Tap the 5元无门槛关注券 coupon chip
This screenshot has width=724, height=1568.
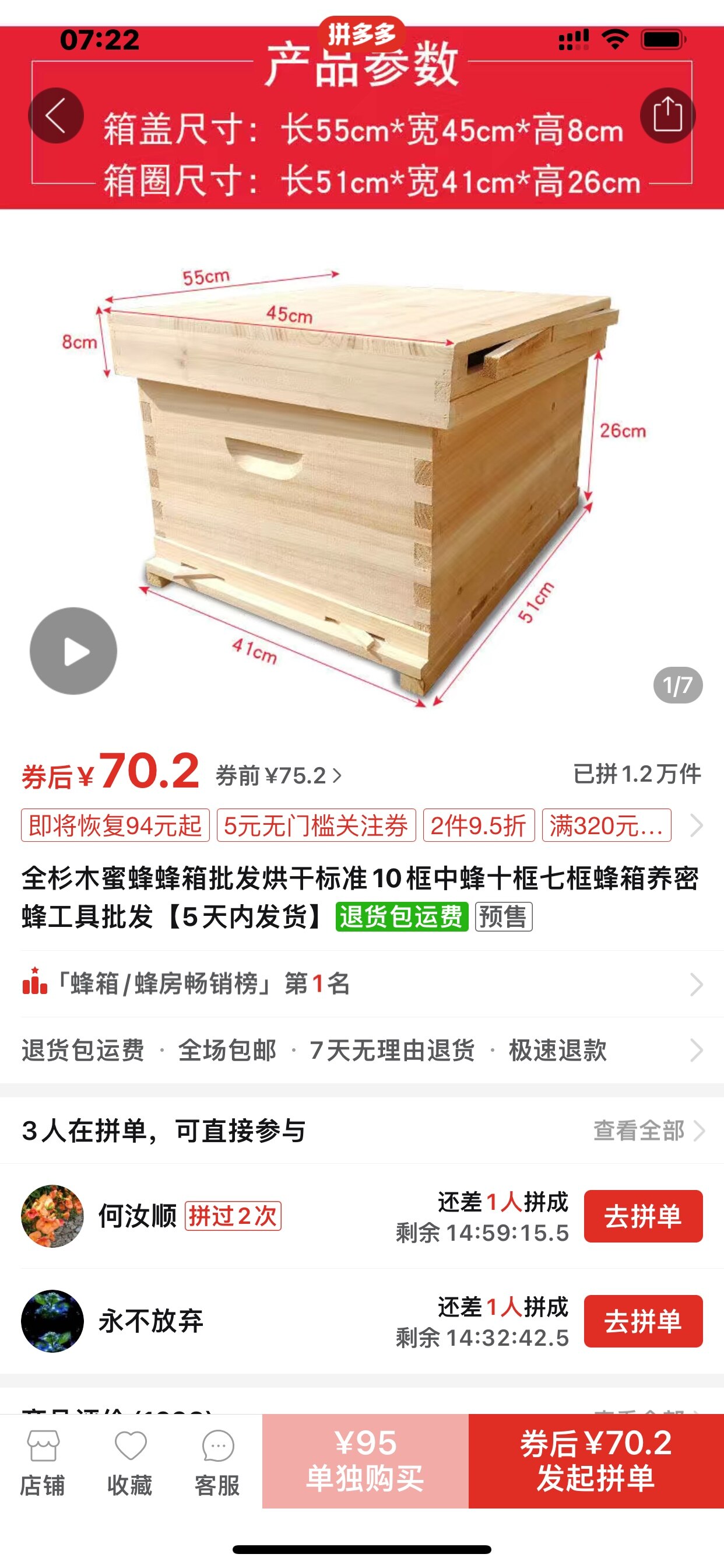[316, 825]
